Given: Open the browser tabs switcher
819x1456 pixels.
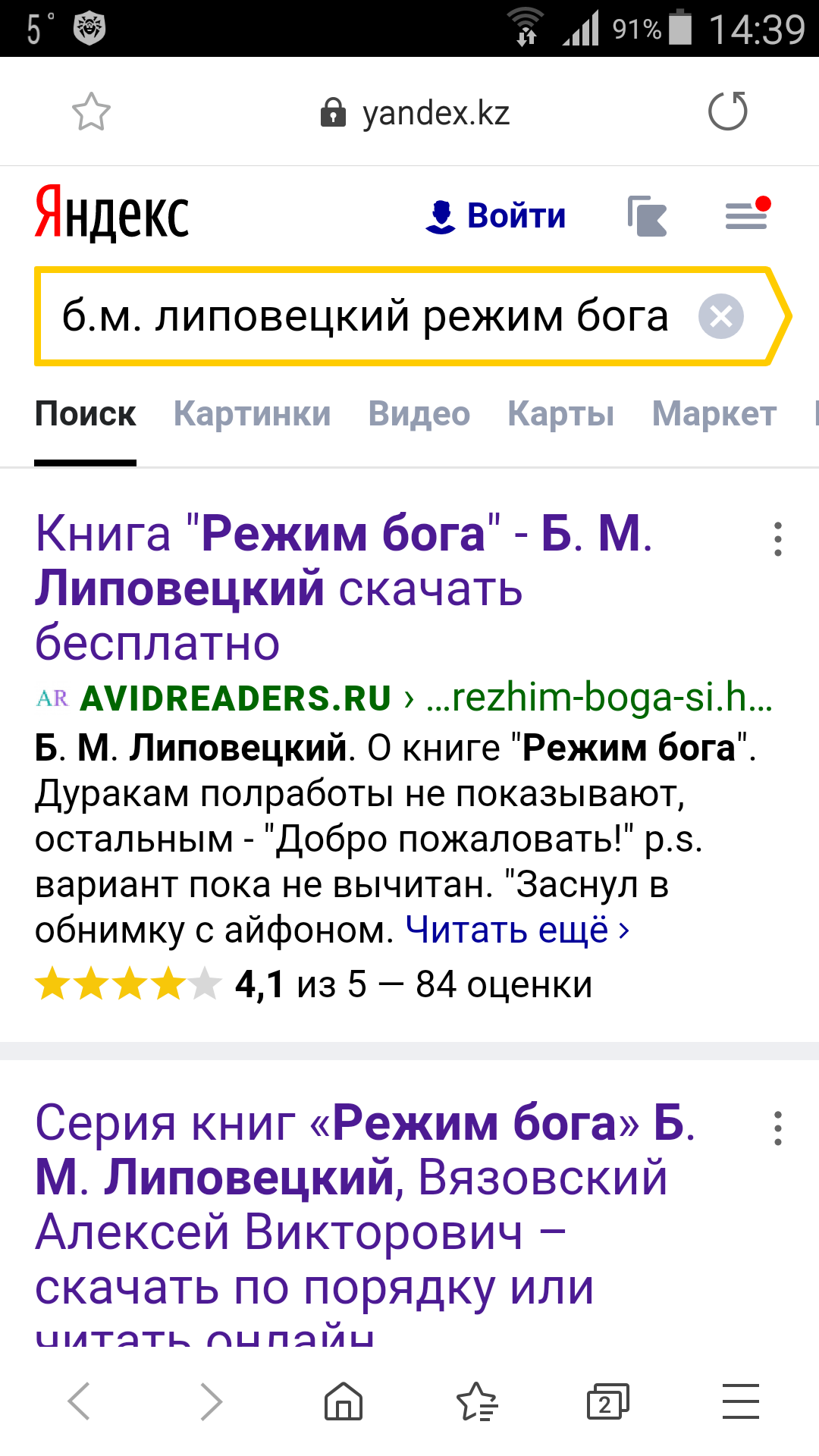Looking at the screenshot, I should pyautogui.click(x=607, y=1401).
